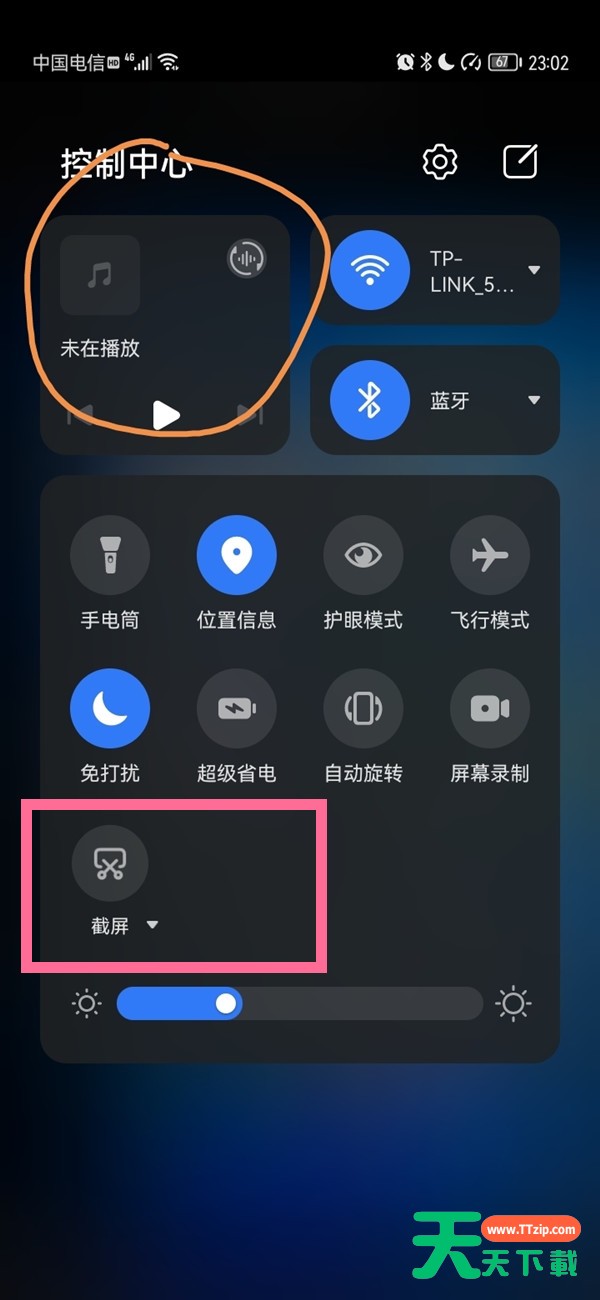Open control center settings gear
The image size is (600, 1300).
[440, 161]
